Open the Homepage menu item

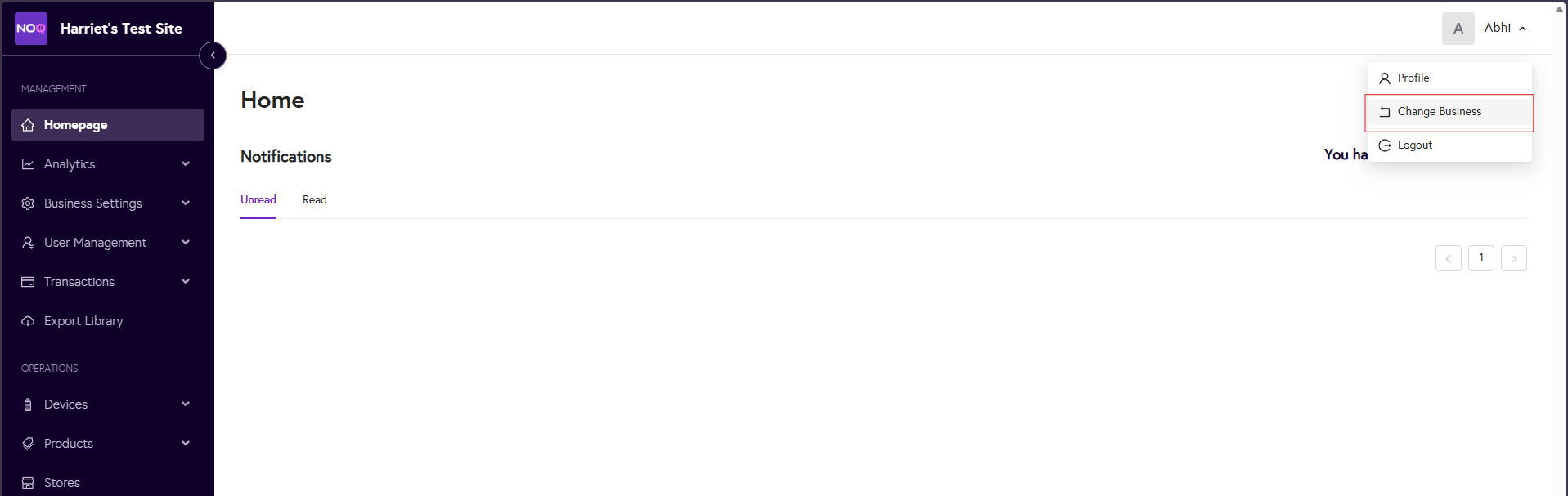[107, 125]
